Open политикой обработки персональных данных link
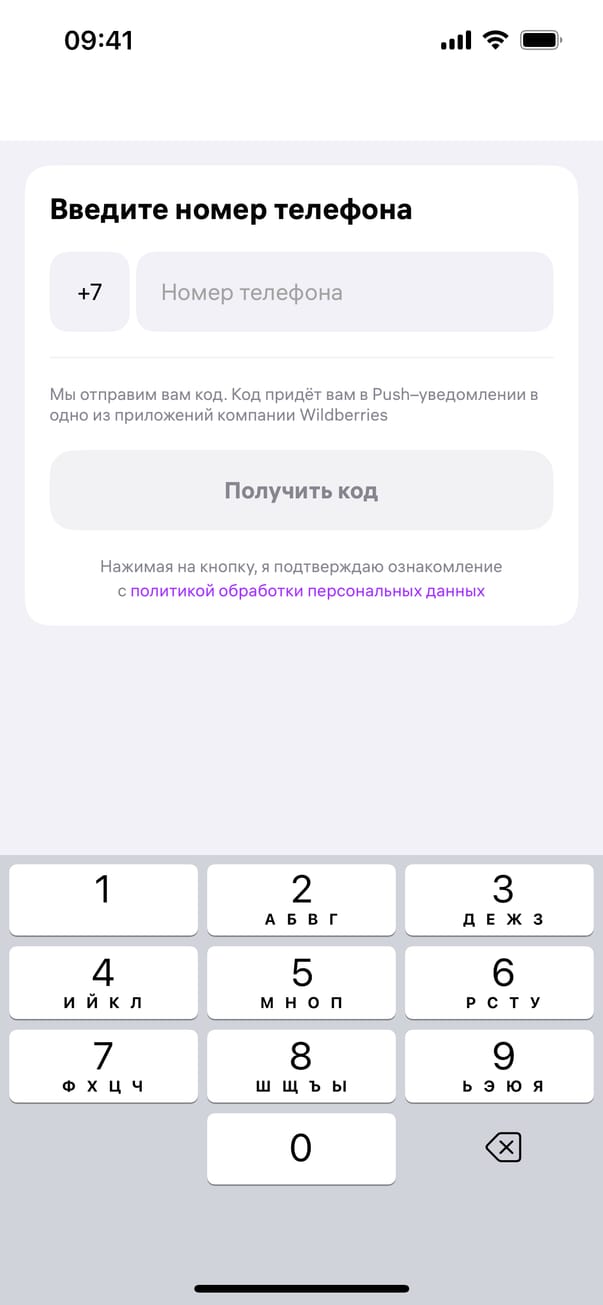This screenshot has width=603, height=1305. [307, 591]
